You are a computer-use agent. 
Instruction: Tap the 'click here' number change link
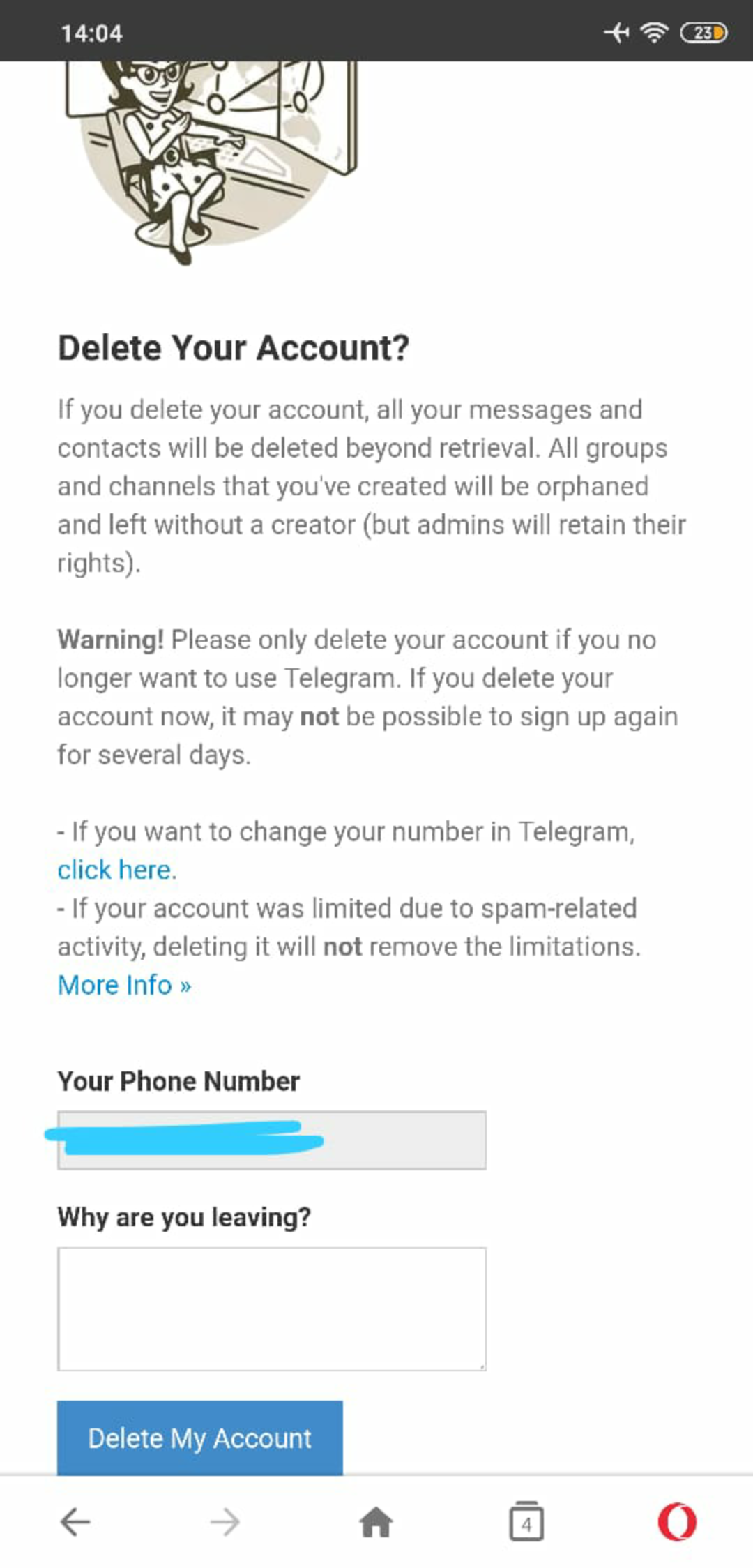[115, 870]
